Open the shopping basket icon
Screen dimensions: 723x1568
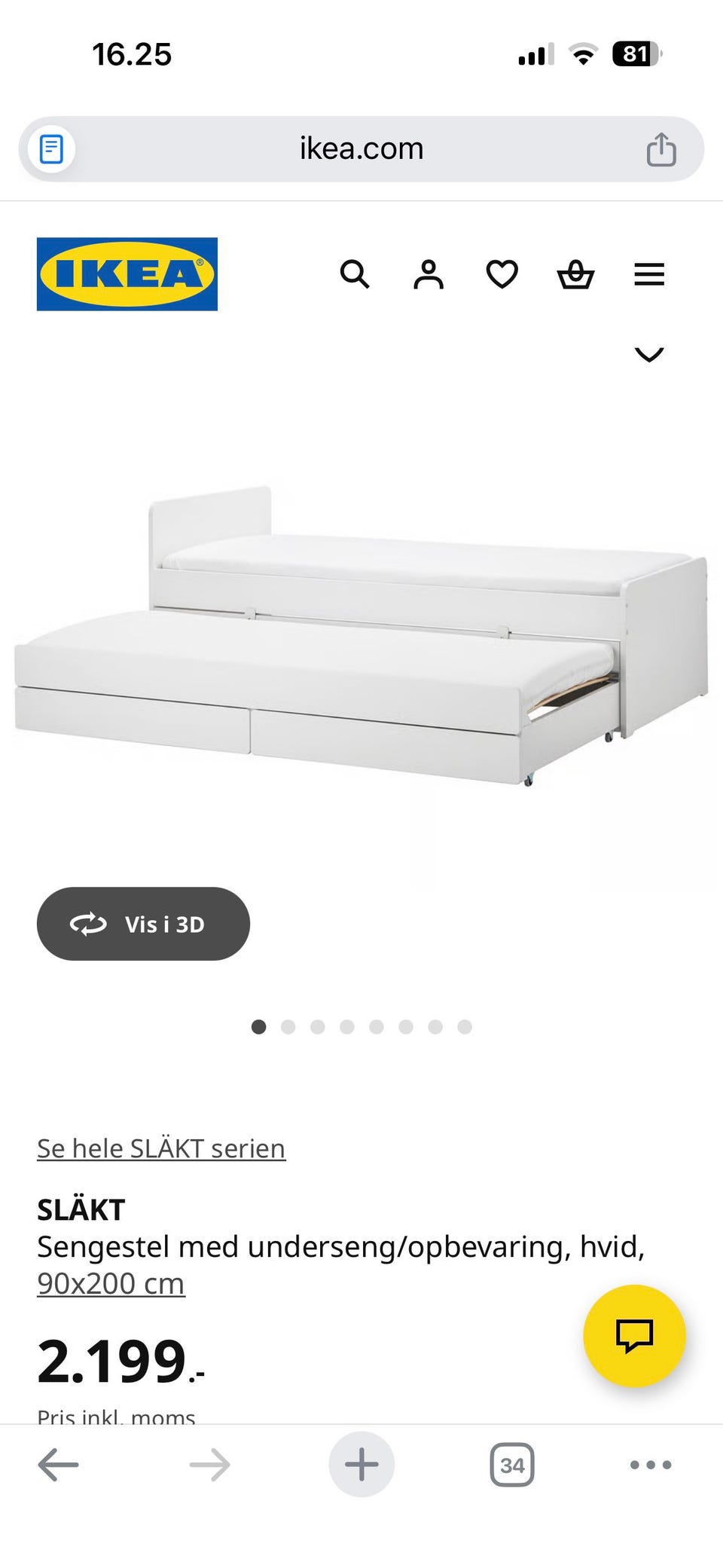coord(575,274)
